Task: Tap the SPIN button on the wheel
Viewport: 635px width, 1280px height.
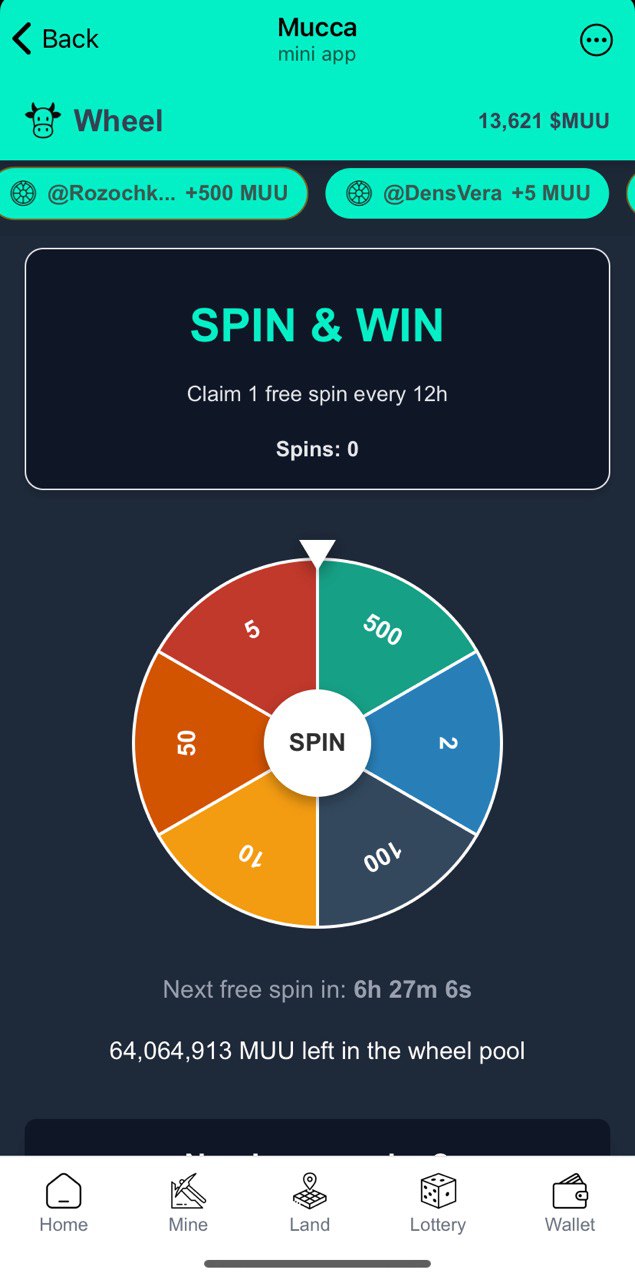Action: click(317, 742)
